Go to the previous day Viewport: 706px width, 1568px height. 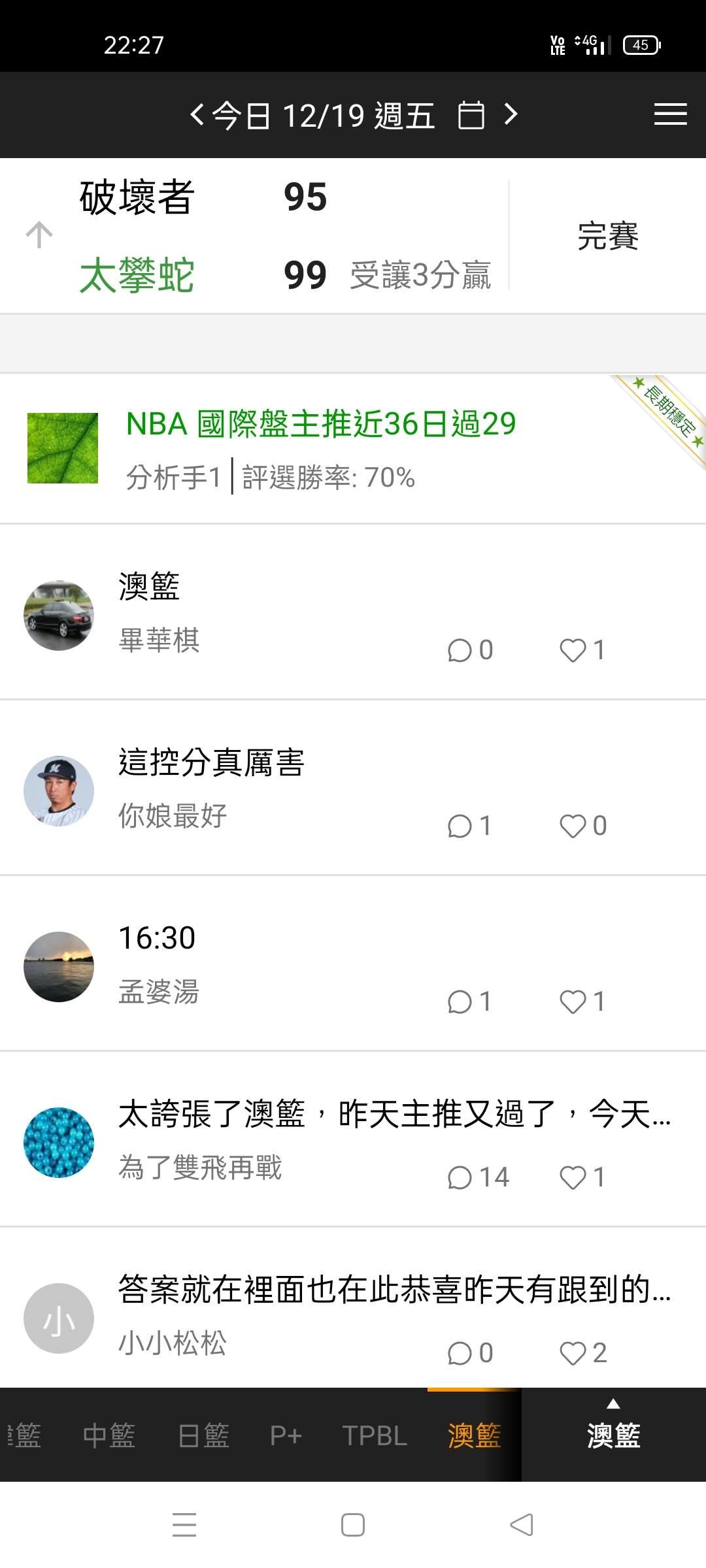(197, 115)
